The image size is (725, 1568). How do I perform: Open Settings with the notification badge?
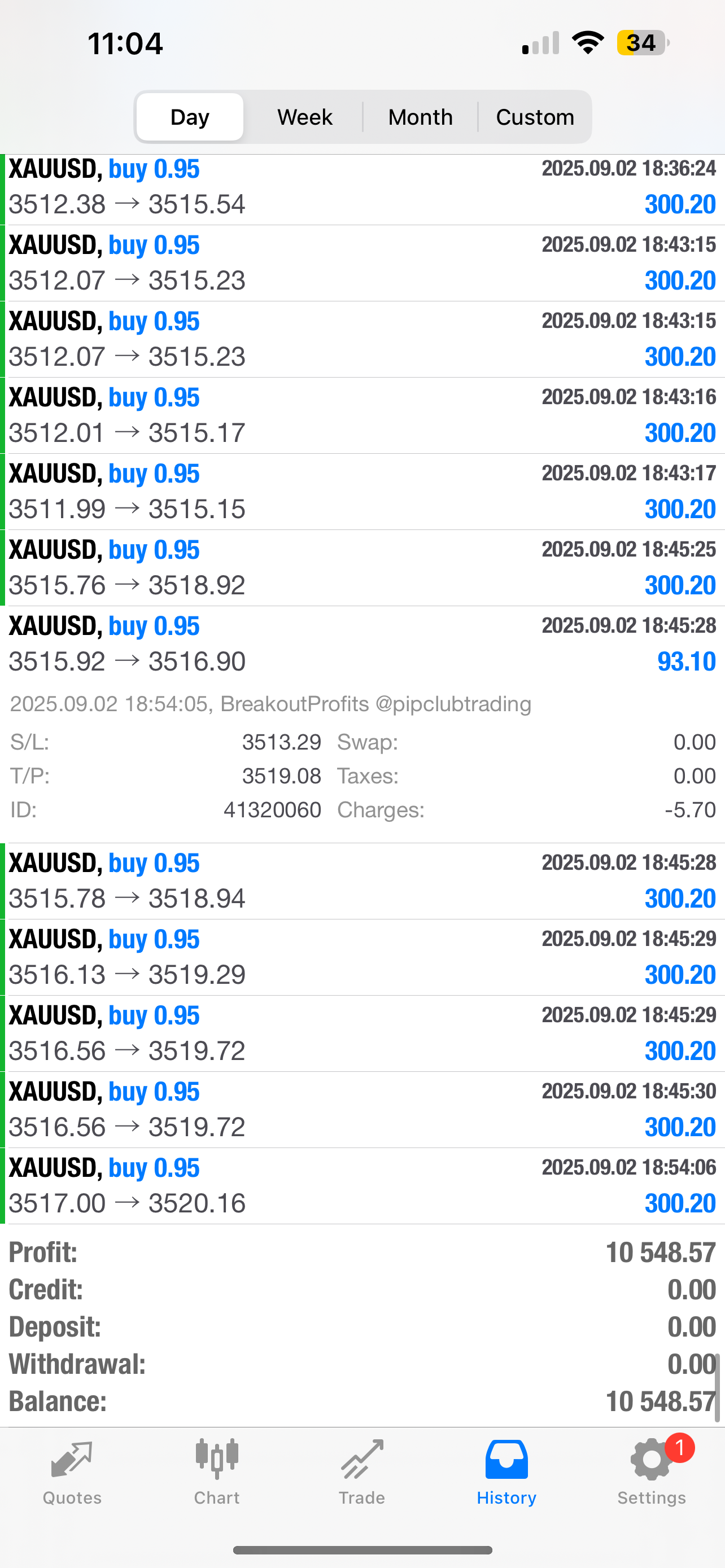coord(650,1460)
